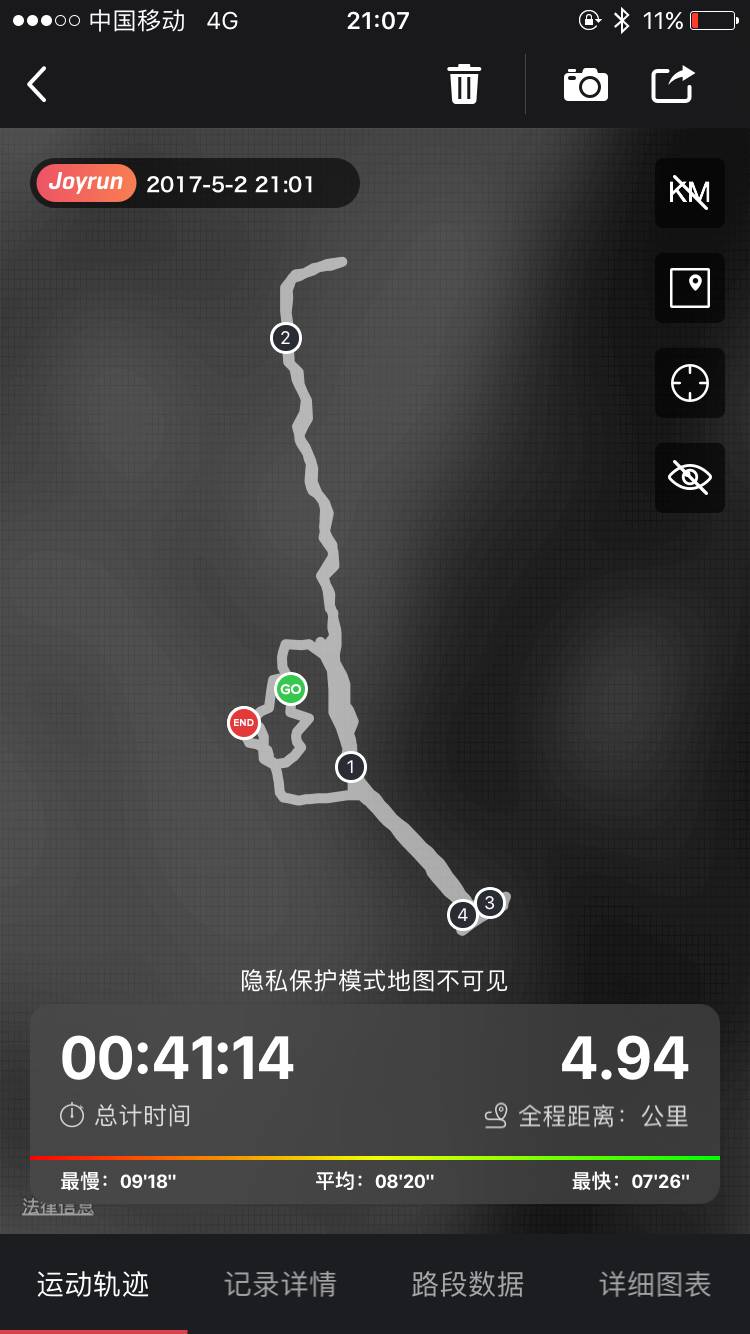
Task: Toggle privacy mode with the eye icon
Action: (x=690, y=477)
